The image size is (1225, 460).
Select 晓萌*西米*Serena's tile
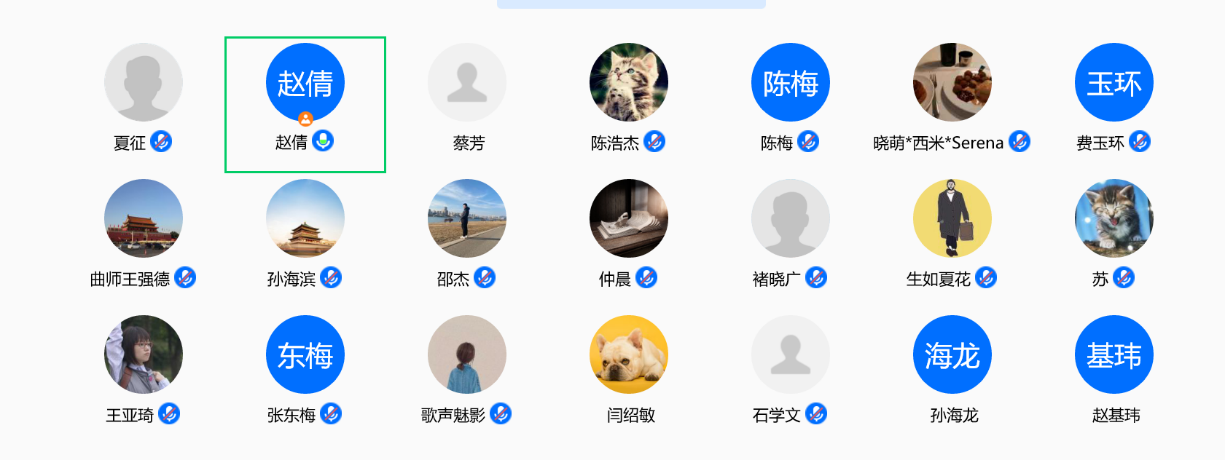952,83
